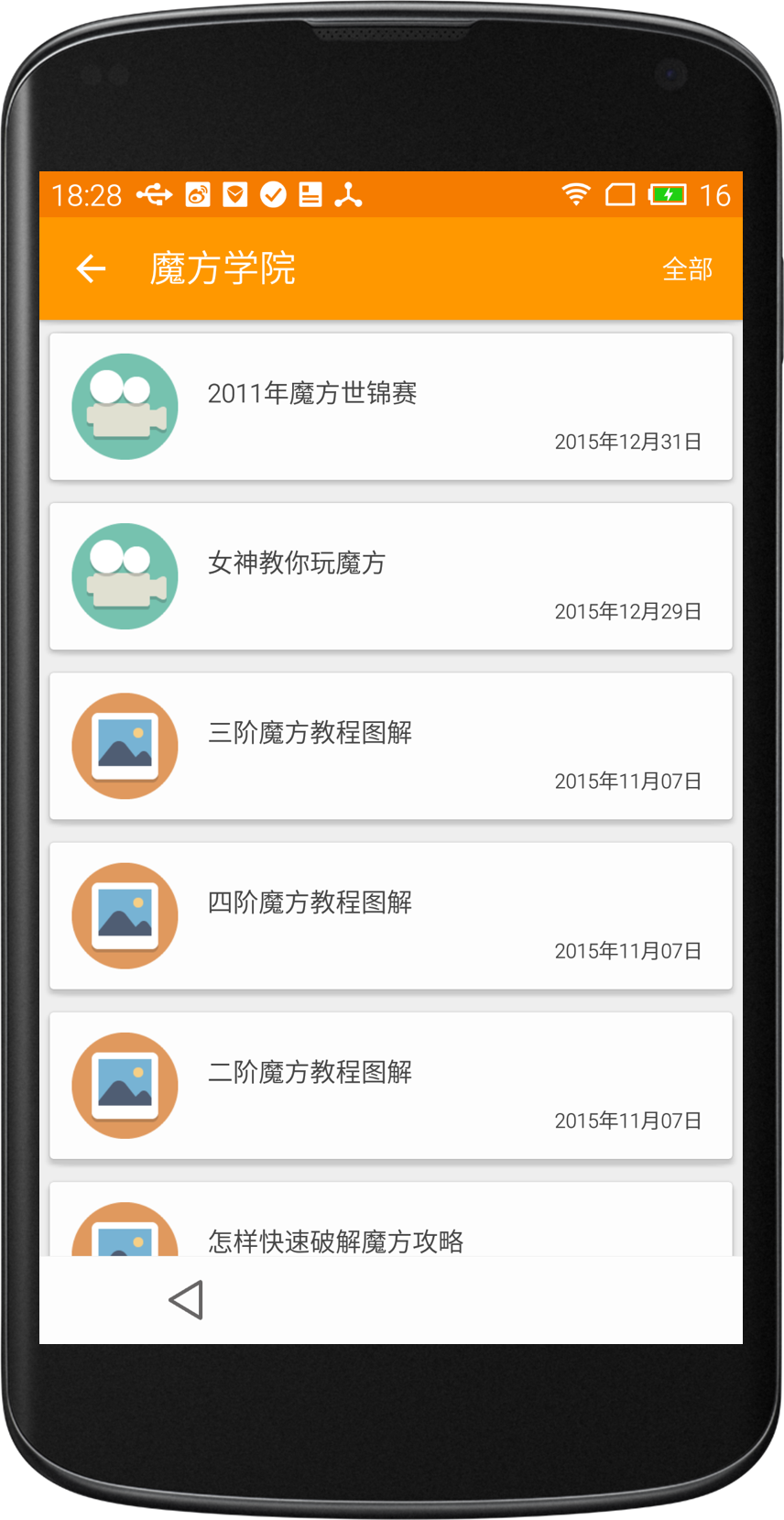
Task: Tap the video icon for 2011年魔方世锦赛
Action: [125, 406]
